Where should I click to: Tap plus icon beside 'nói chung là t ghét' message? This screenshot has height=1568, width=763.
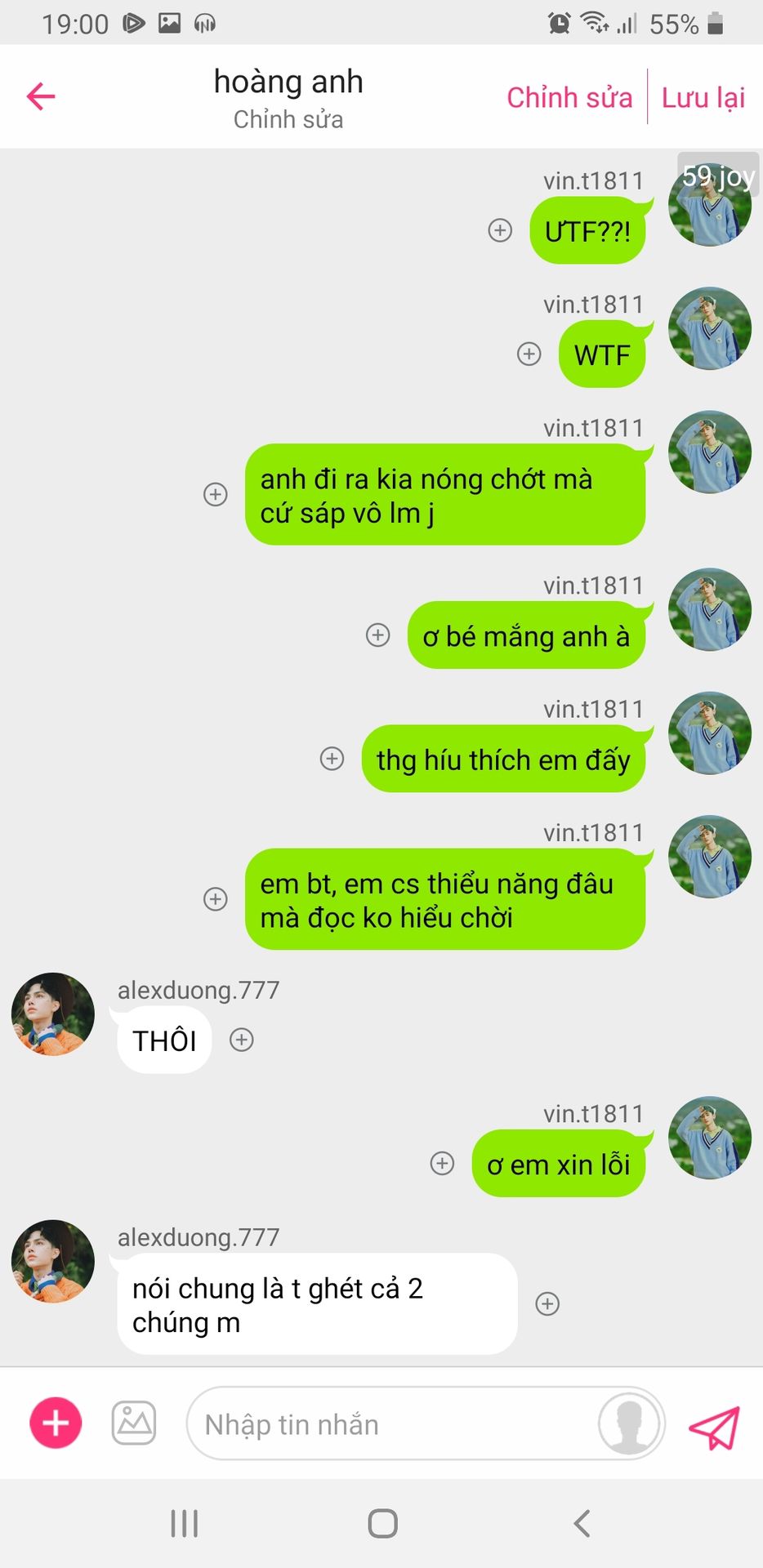pyautogui.click(x=547, y=1303)
